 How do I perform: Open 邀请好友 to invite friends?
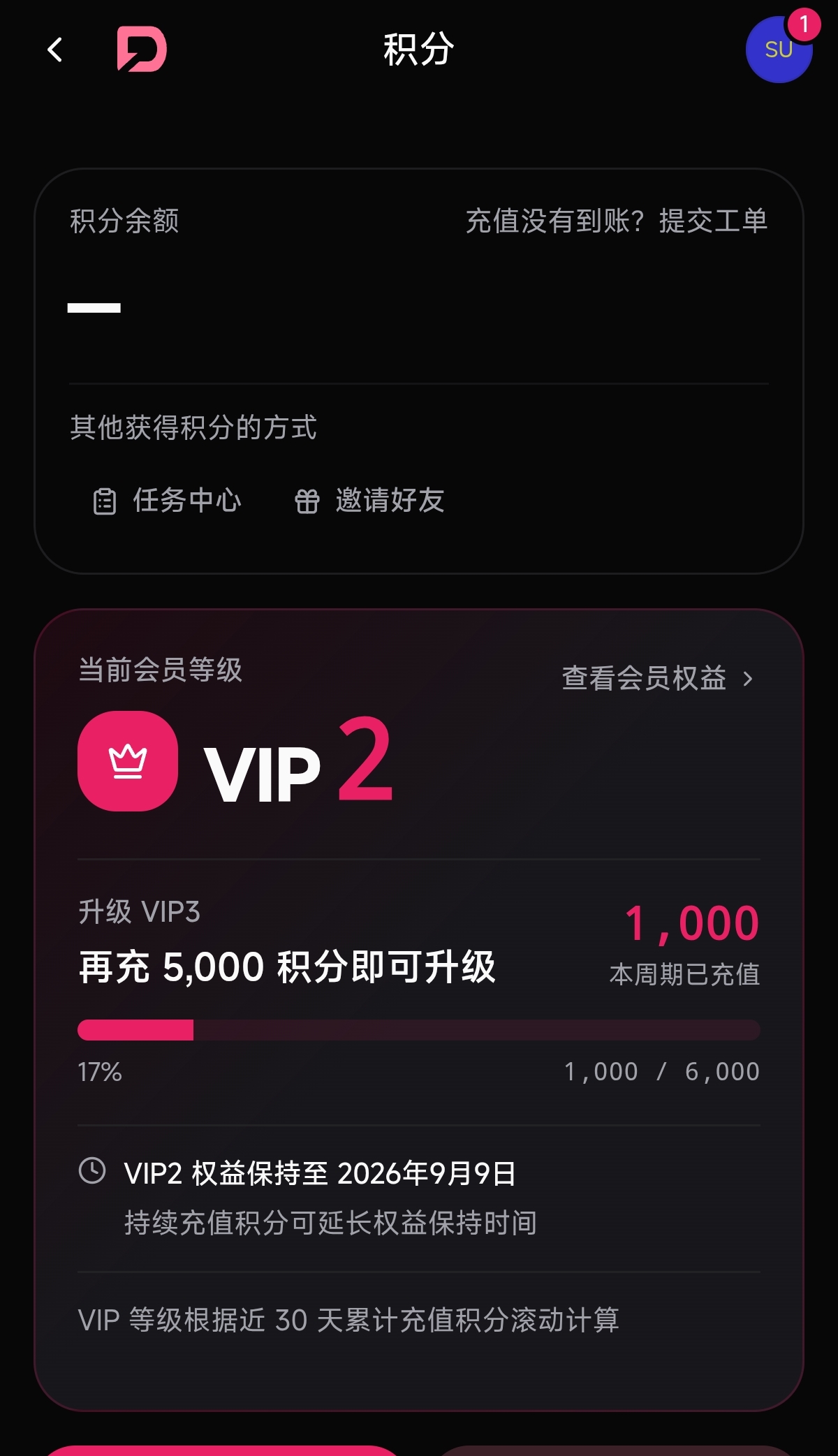pos(369,501)
